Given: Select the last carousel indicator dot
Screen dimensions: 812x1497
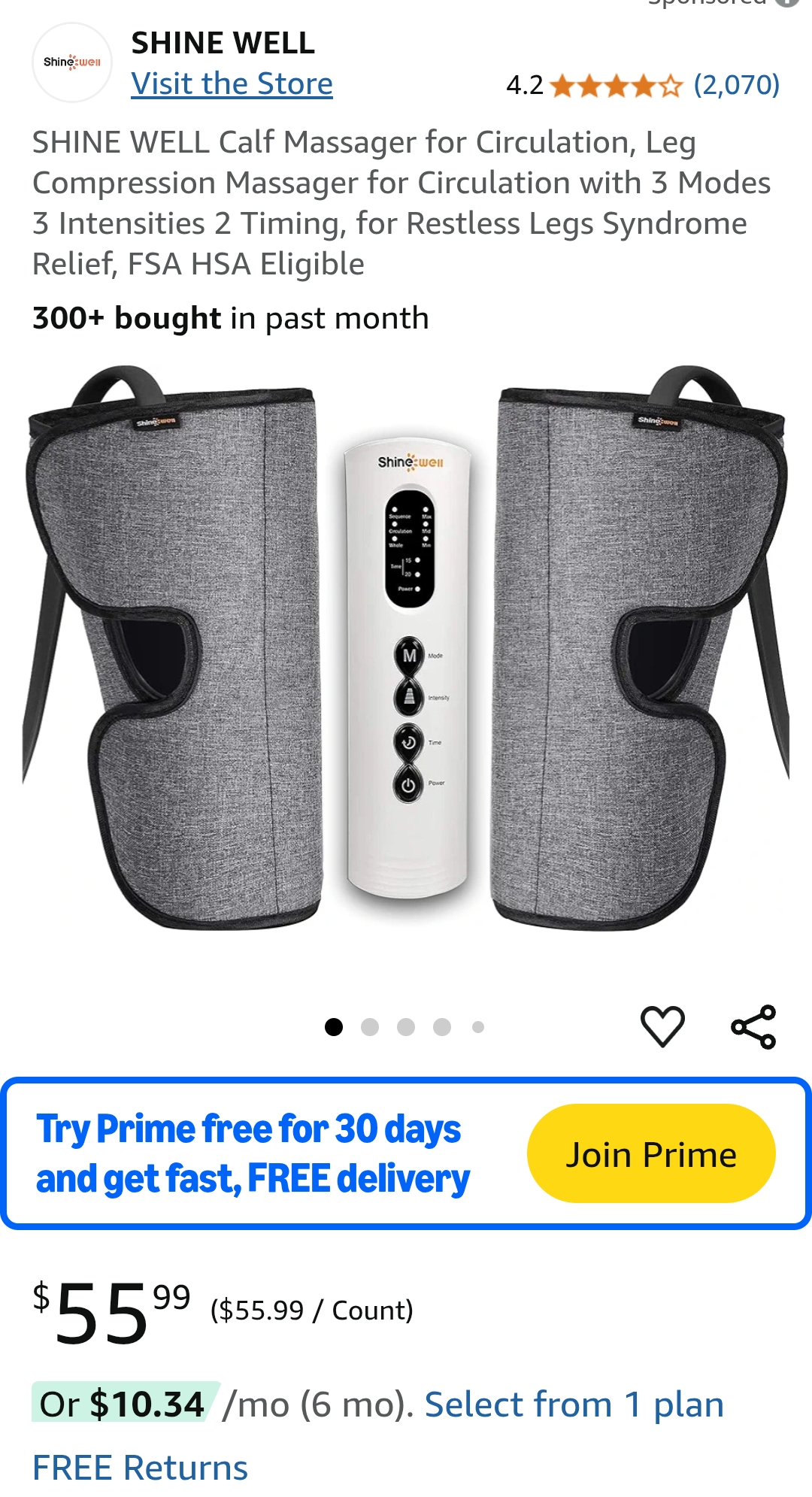Looking at the screenshot, I should pyautogui.click(x=477, y=1025).
